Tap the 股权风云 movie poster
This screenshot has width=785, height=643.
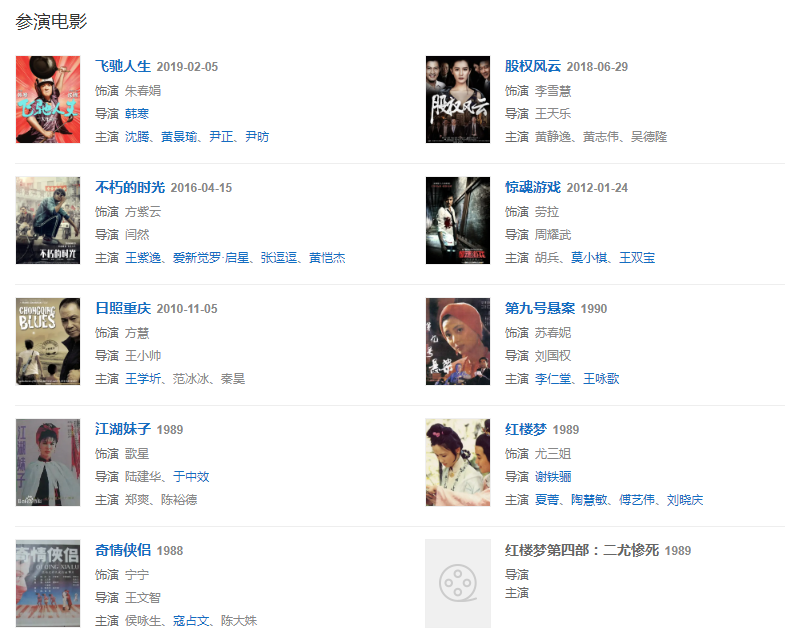(x=457, y=100)
